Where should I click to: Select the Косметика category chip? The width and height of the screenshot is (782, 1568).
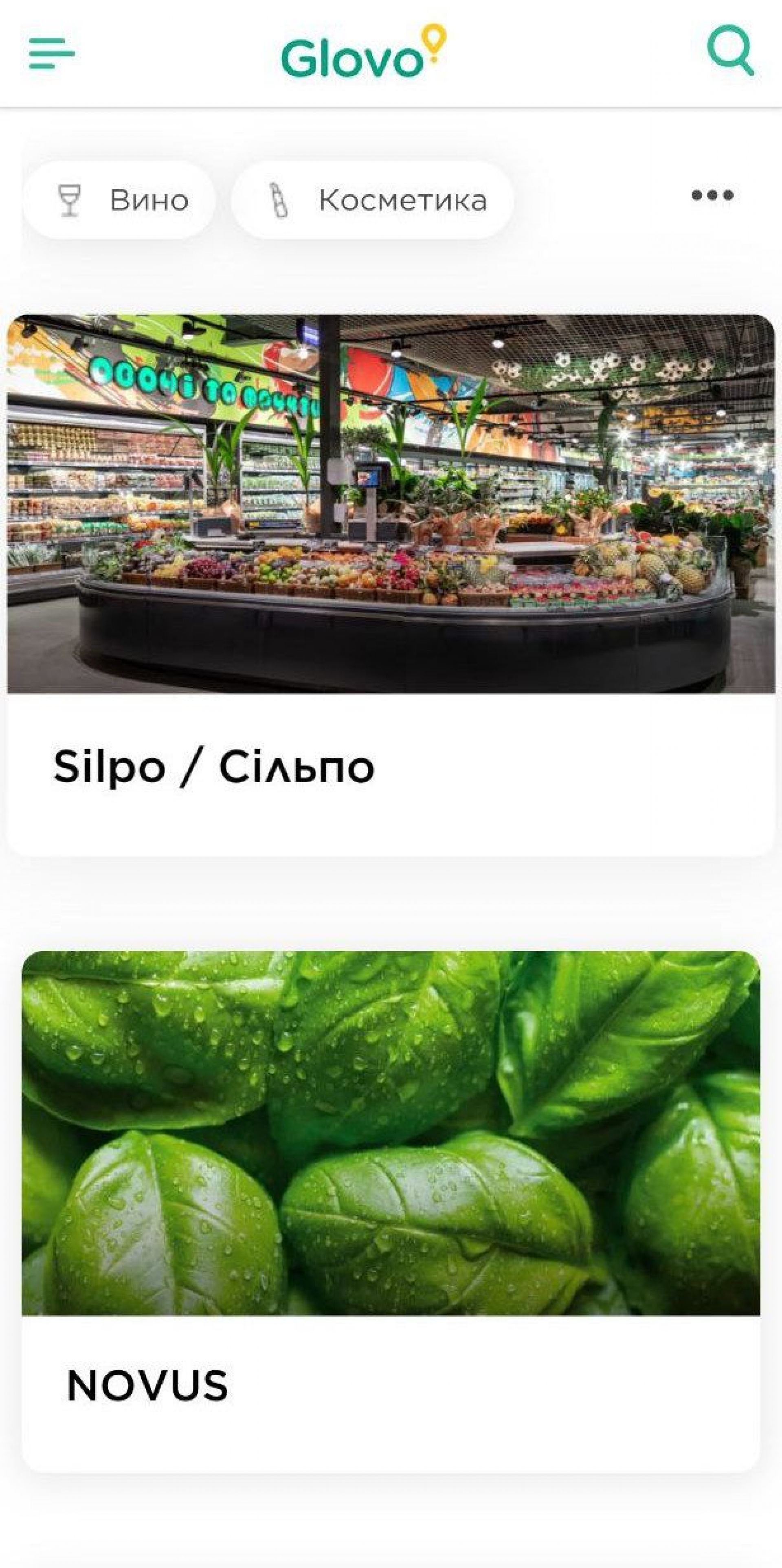click(372, 200)
